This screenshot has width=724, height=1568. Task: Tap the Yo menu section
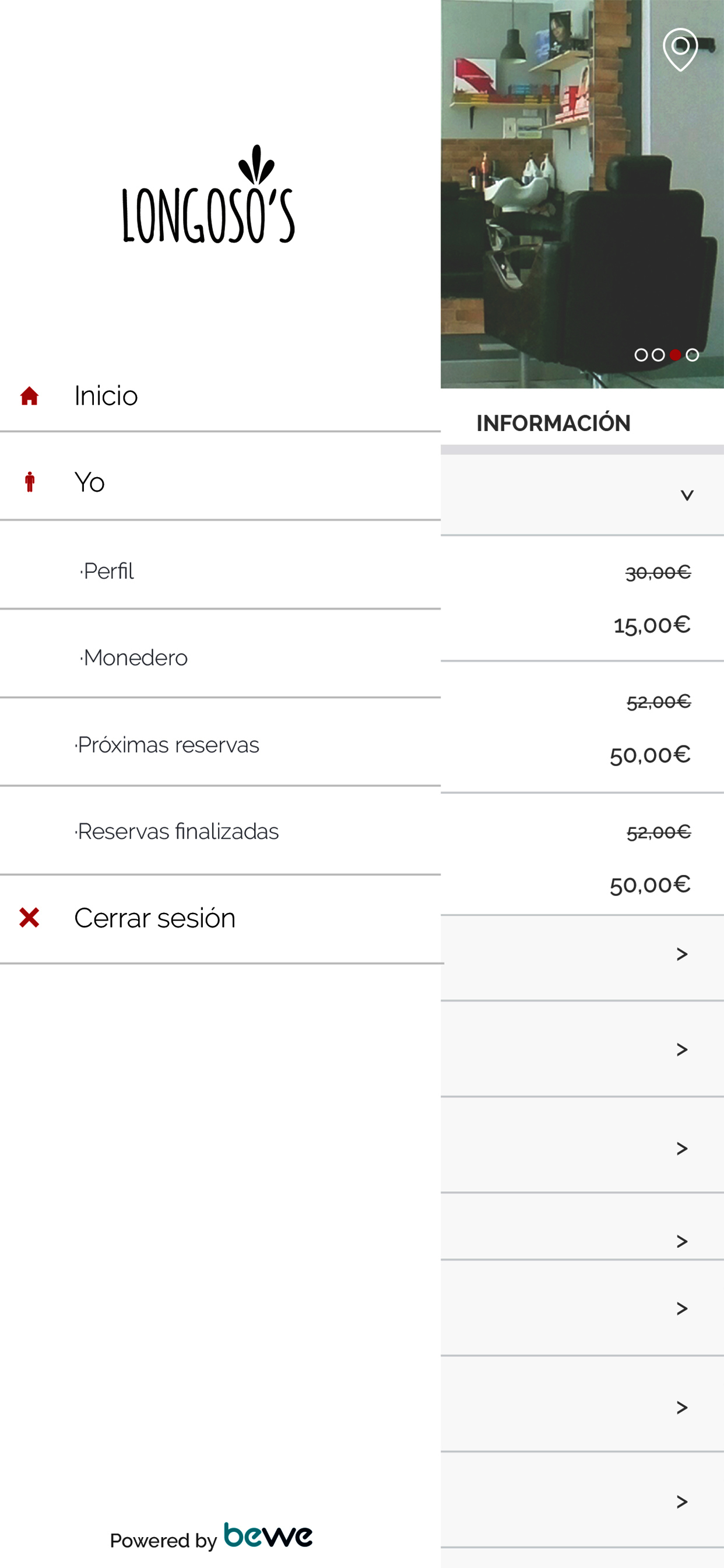tap(220, 482)
